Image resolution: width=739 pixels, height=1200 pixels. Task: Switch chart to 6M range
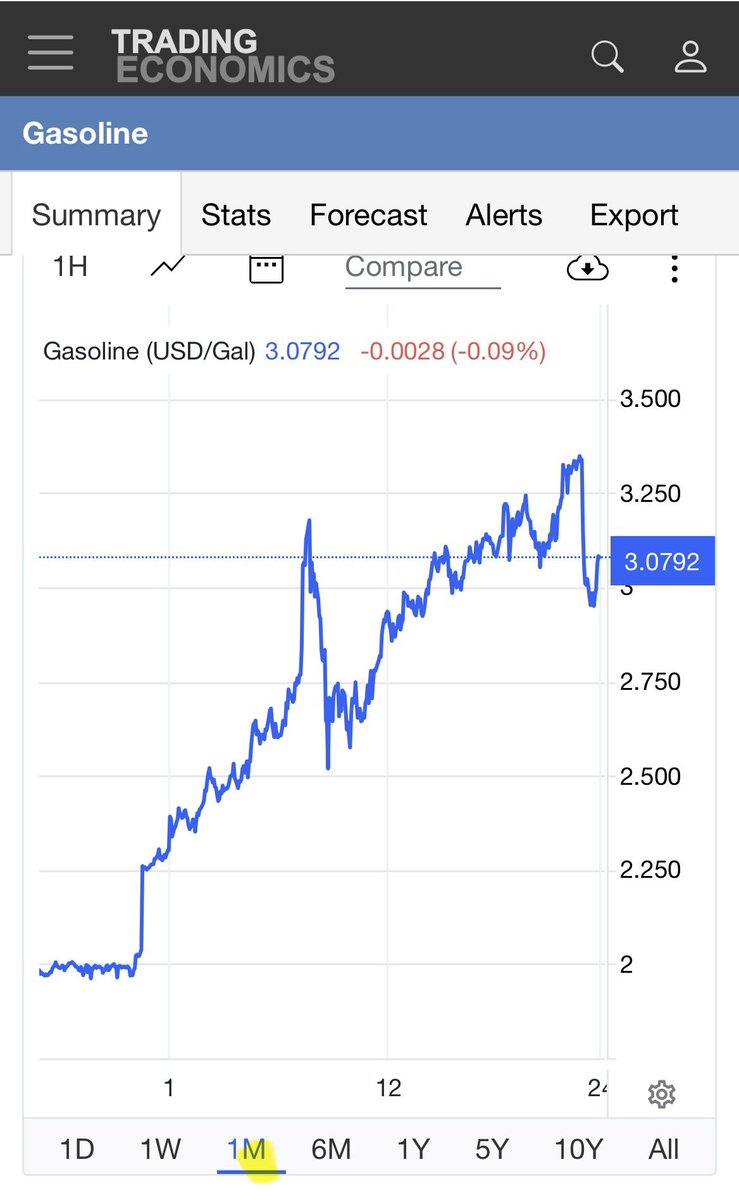click(x=331, y=1148)
